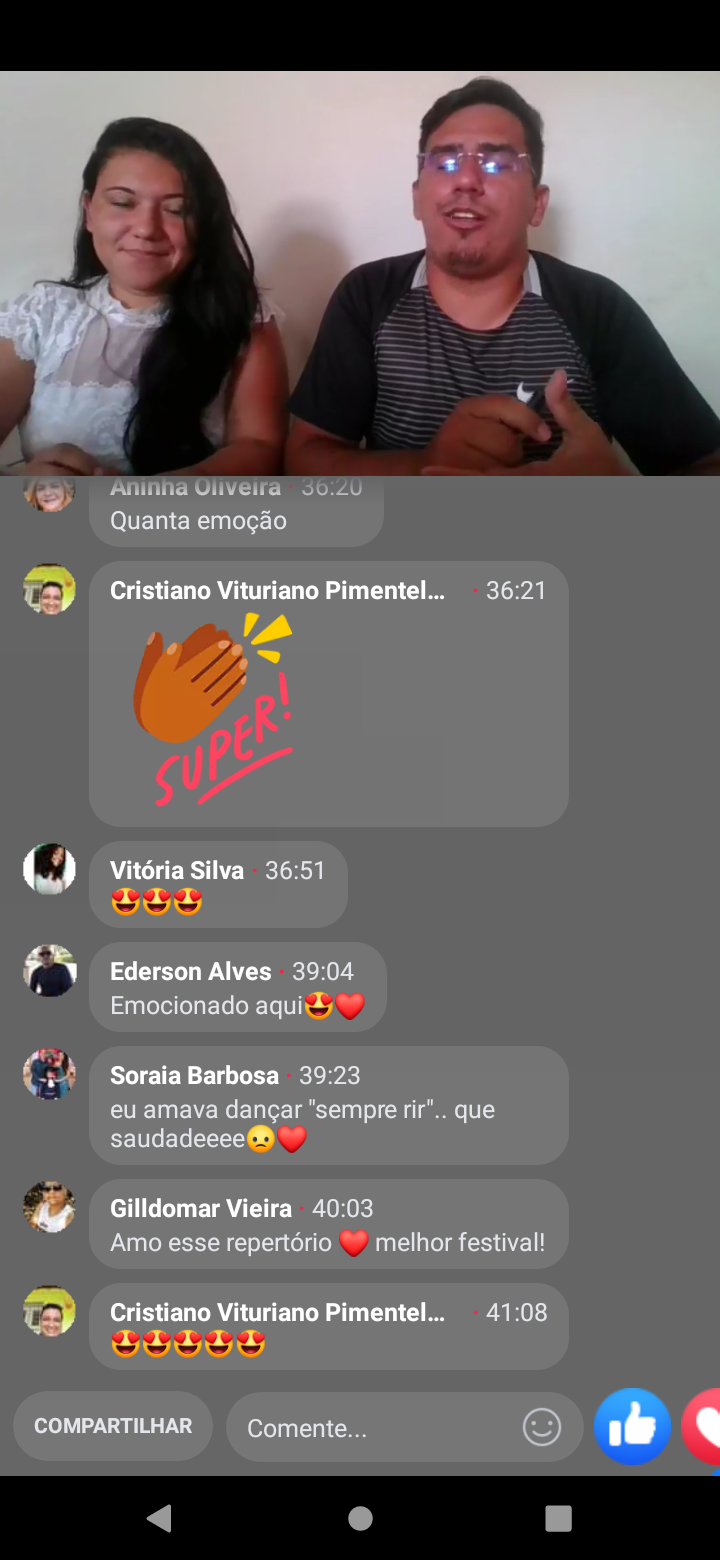The width and height of the screenshot is (720, 1560).
Task: Open the emoji picker in comment box
Action: 542,1427
